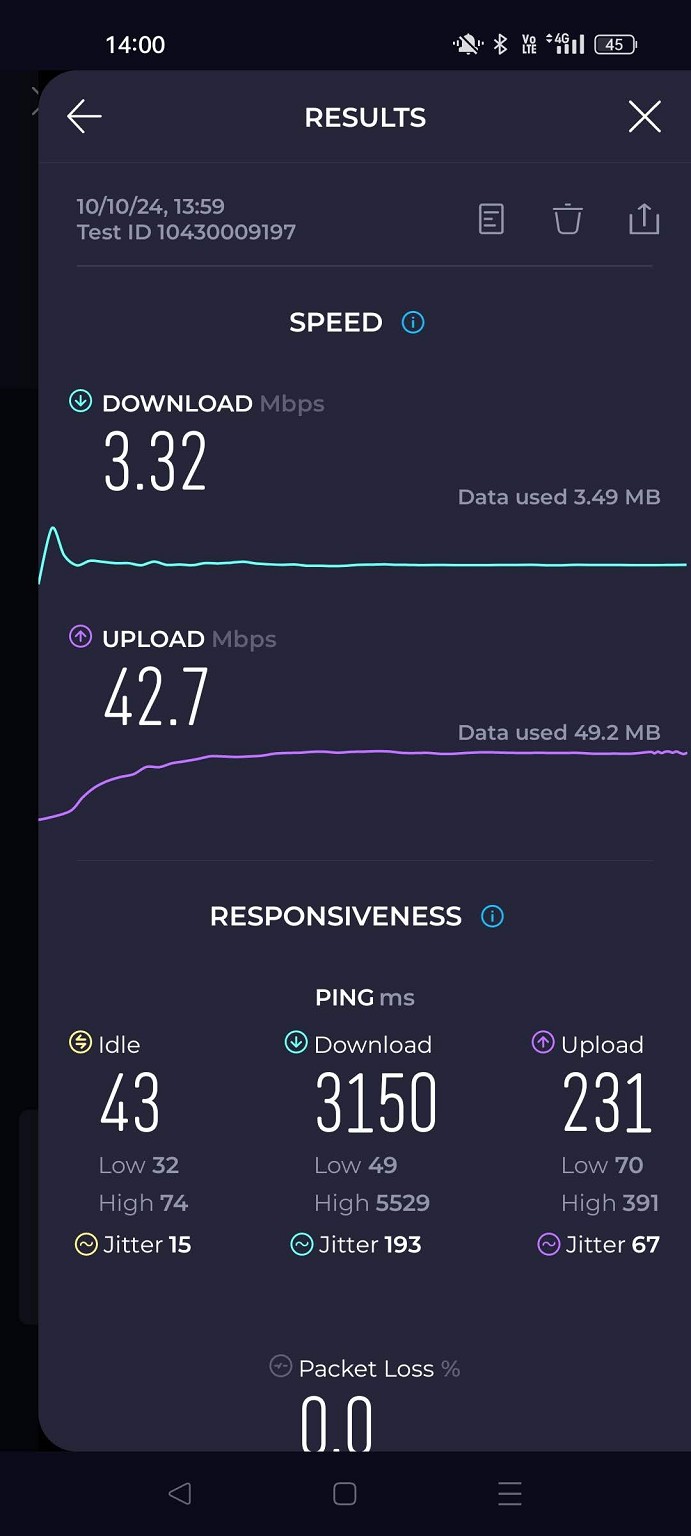
Task: Tap the system home button
Action: (345, 1494)
